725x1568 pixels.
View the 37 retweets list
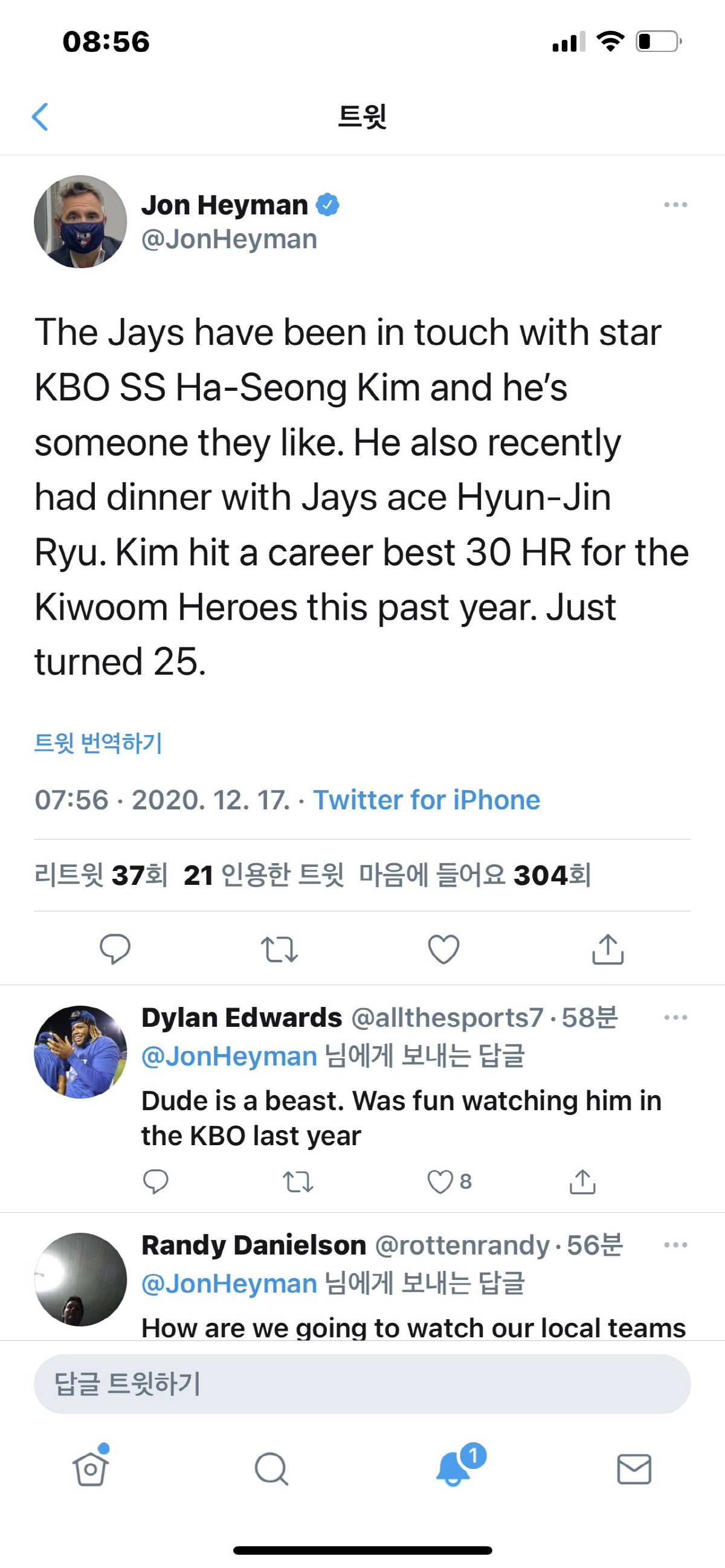coord(101,875)
